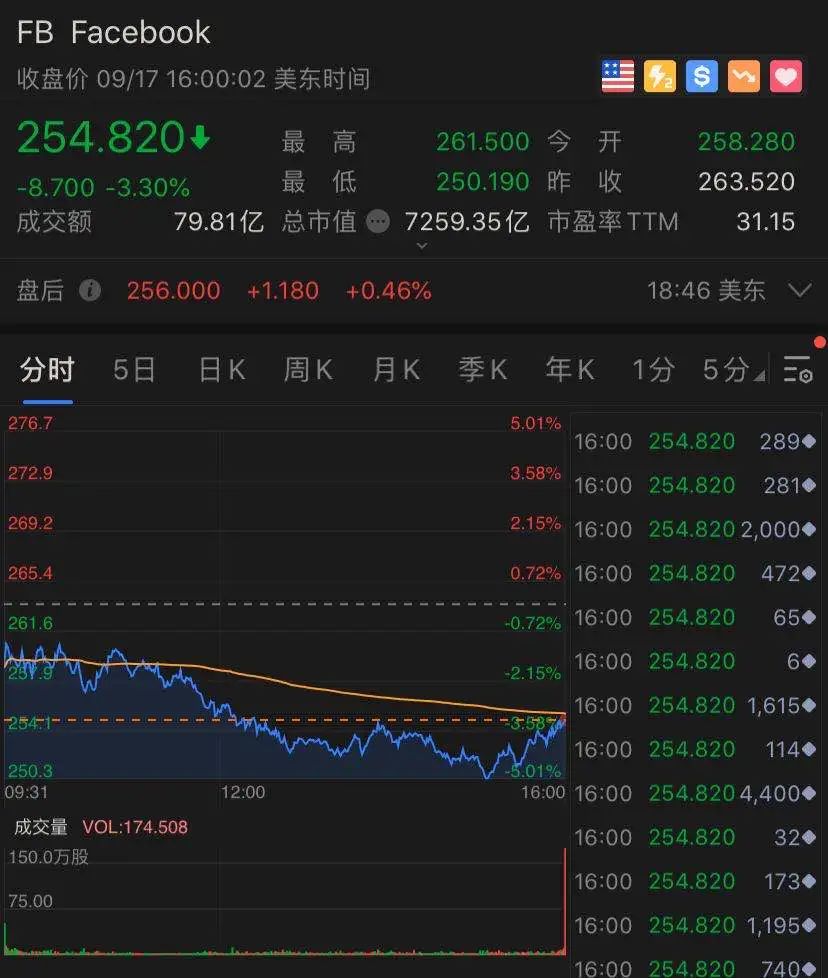Tap the 总市值 info bubble icon
828x978 pixels.
coord(378,221)
